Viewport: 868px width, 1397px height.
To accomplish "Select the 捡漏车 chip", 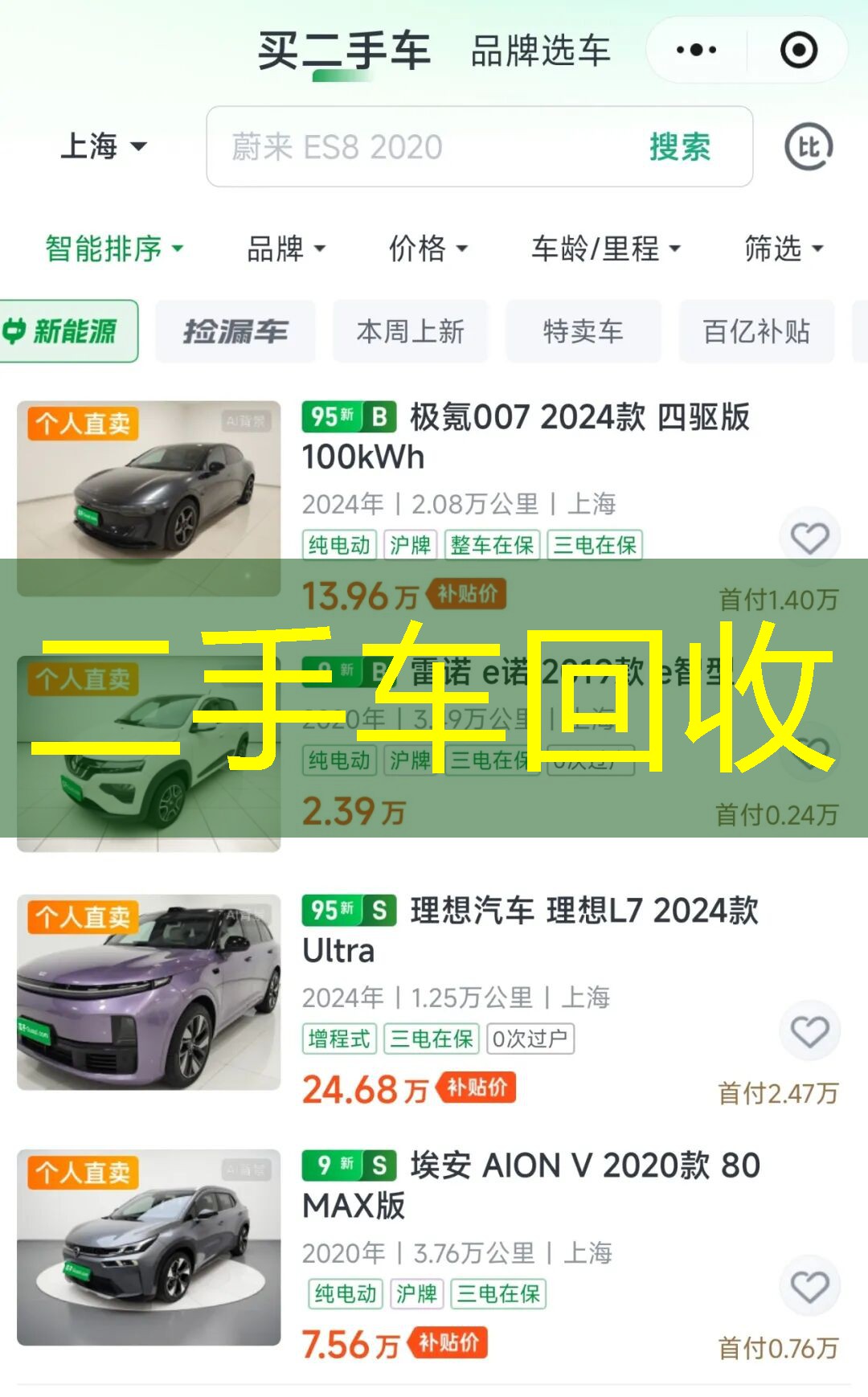I will [235, 331].
